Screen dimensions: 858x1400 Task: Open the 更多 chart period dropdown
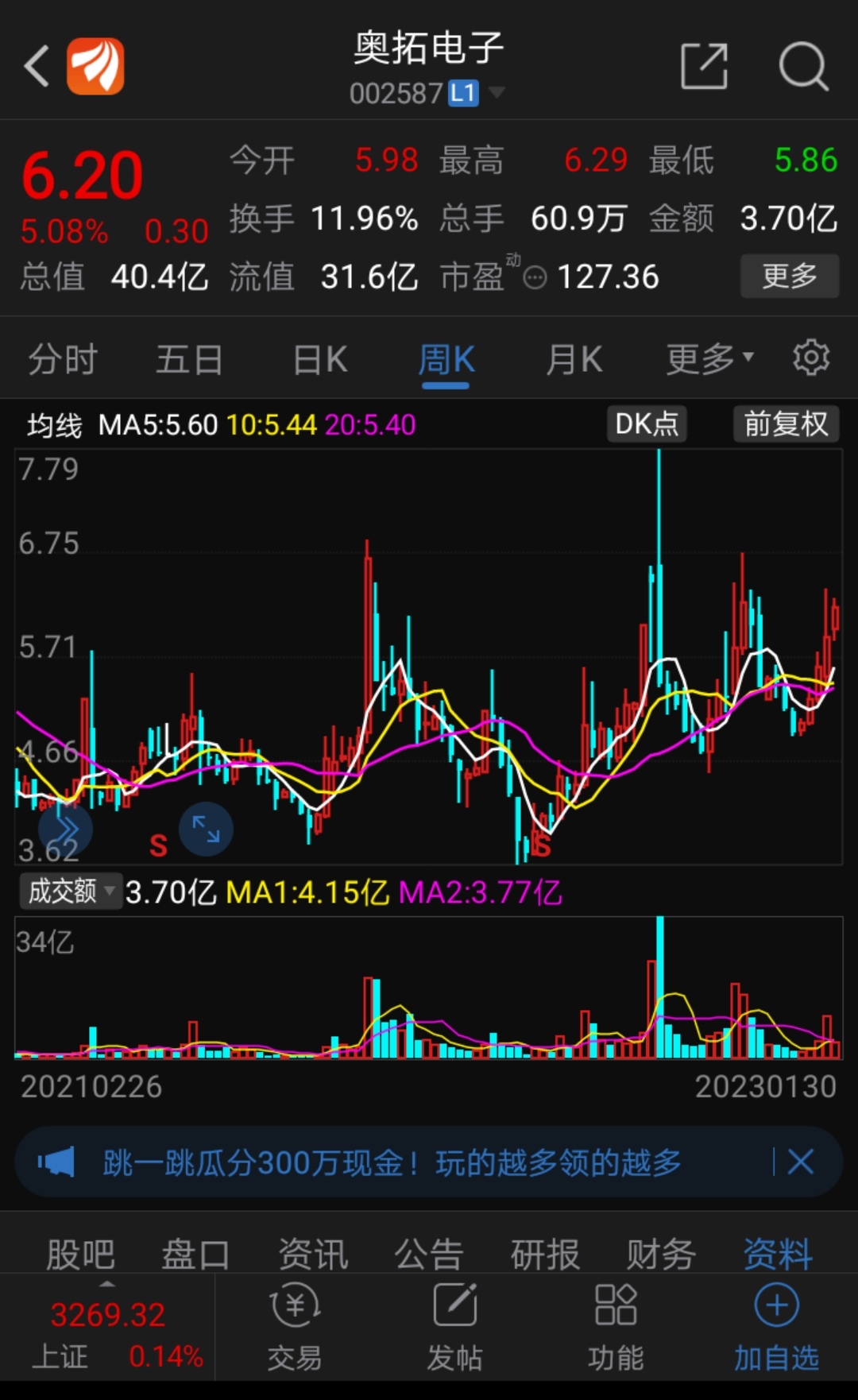pos(707,358)
